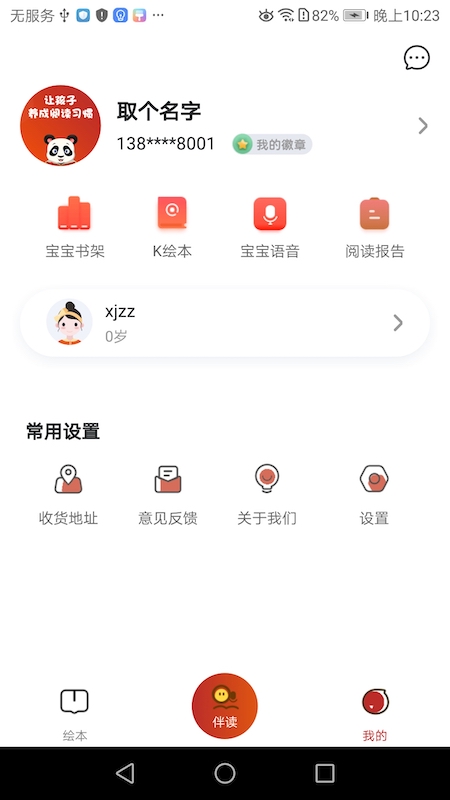
Task: Tap the profile avatar picture
Action: (x=60, y=126)
